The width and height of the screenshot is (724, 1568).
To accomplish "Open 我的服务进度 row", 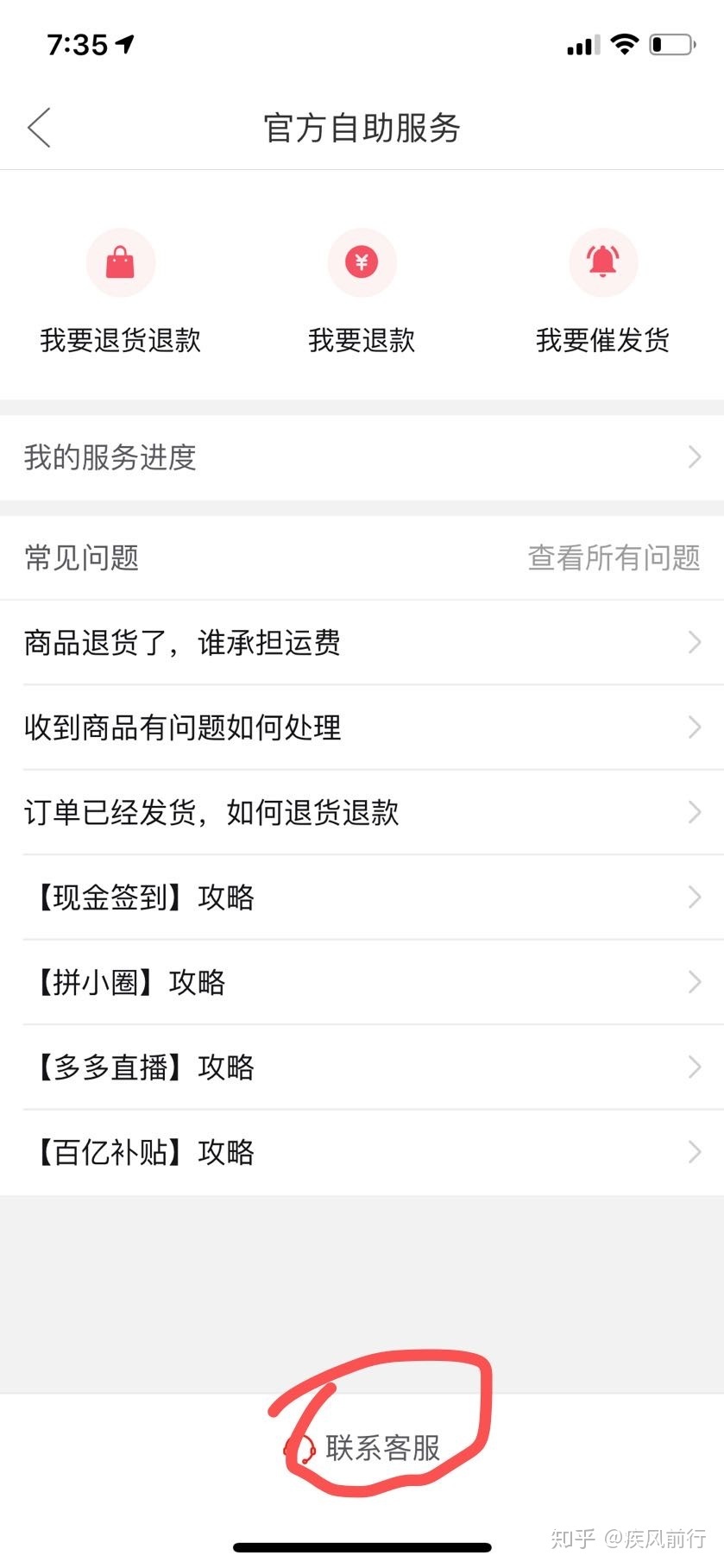I will click(x=362, y=457).
